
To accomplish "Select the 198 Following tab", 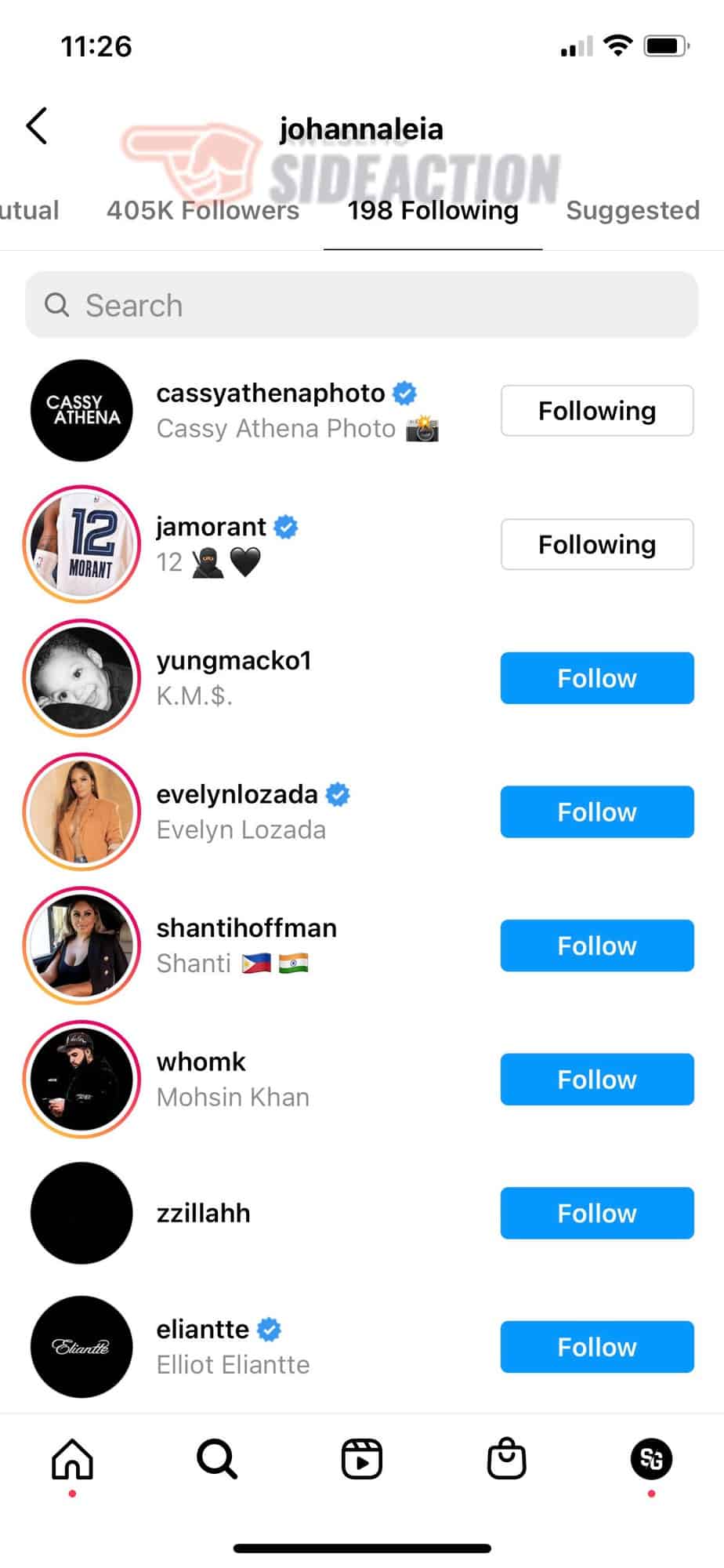I will click(433, 210).
